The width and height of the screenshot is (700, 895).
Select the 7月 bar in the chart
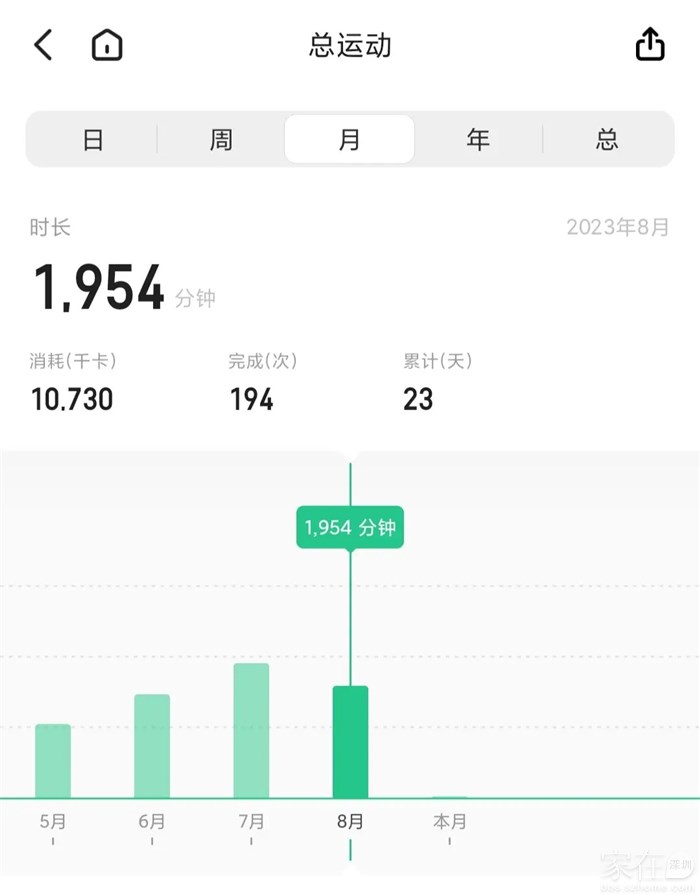[x=251, y=730]
